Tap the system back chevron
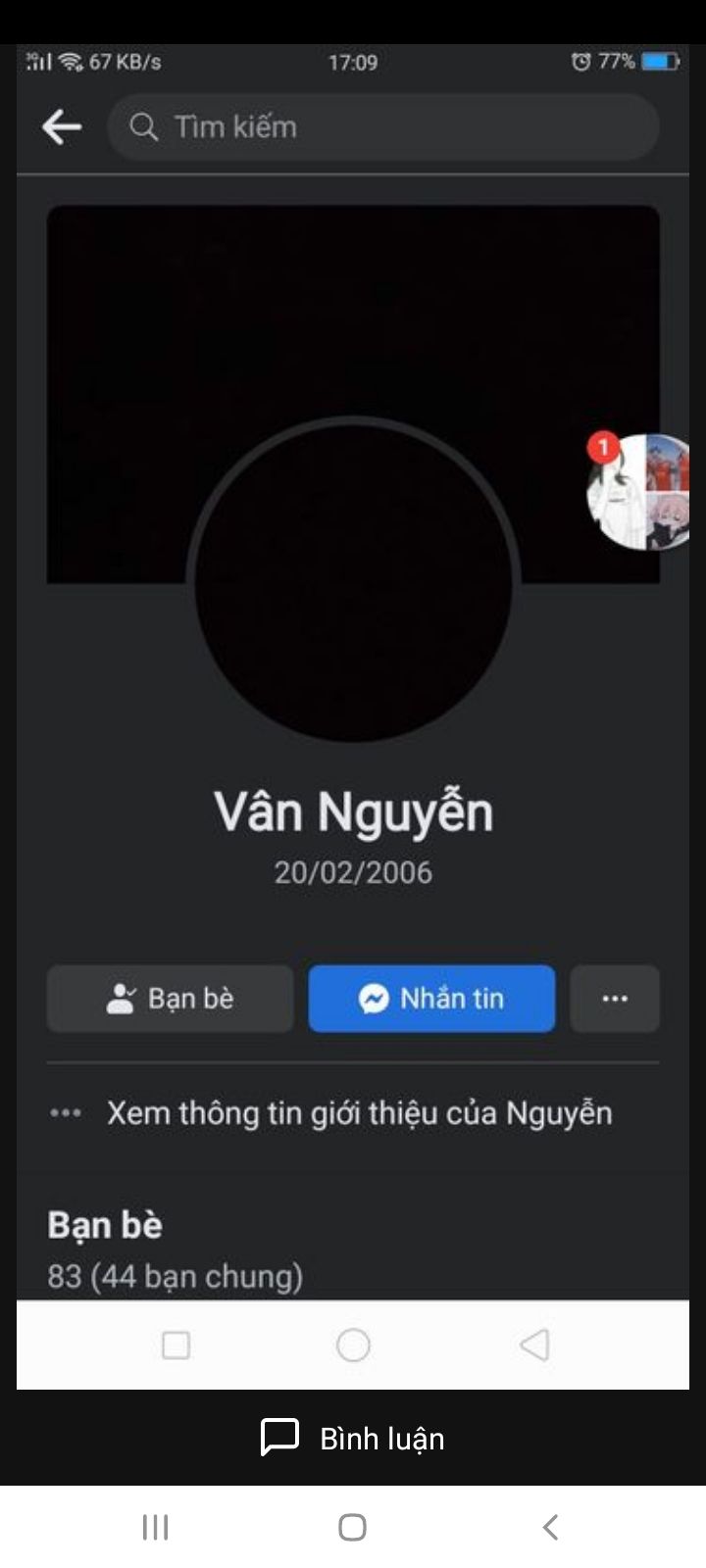 [550, 1527]
